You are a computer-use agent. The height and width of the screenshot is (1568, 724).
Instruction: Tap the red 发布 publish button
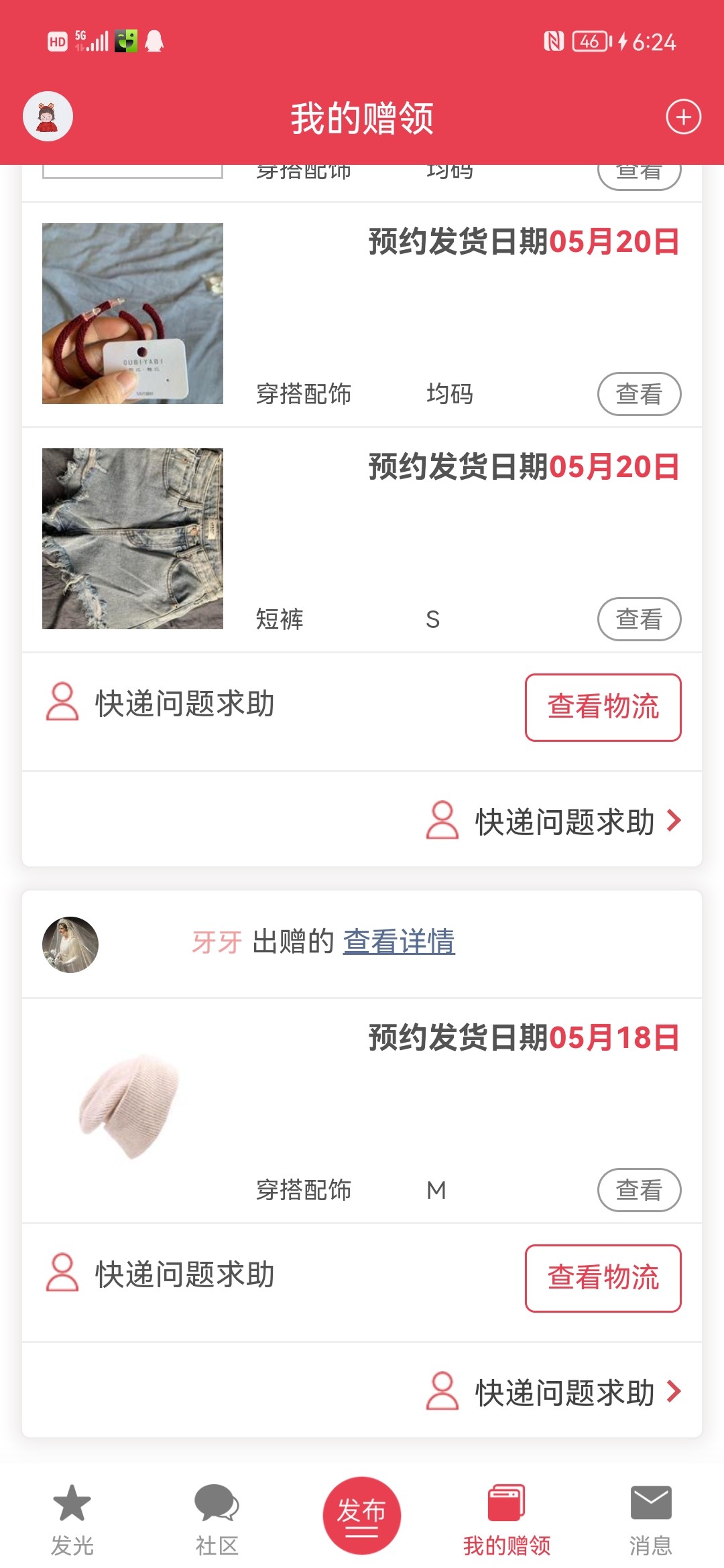[361, 1515]
